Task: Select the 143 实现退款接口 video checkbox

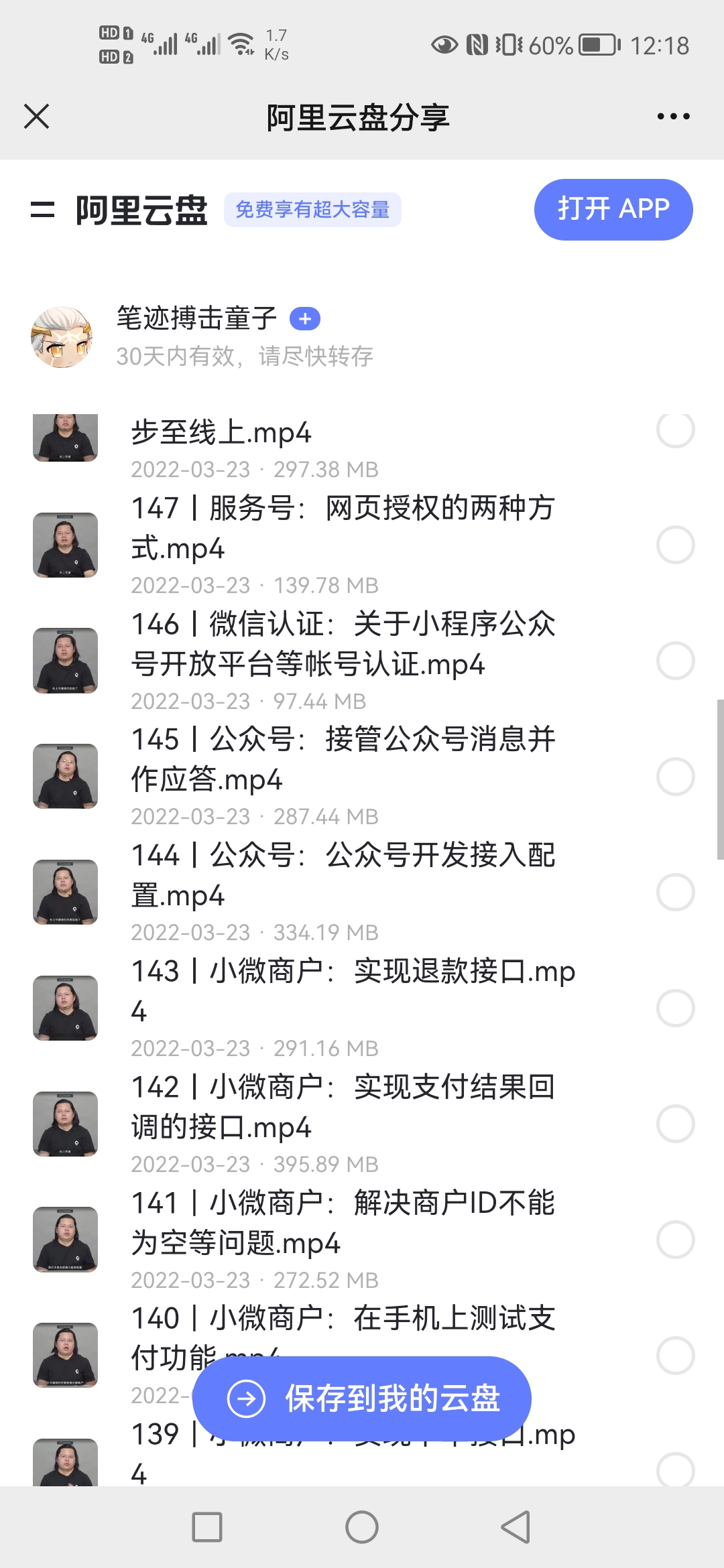Action: [x=675, y=1008]
